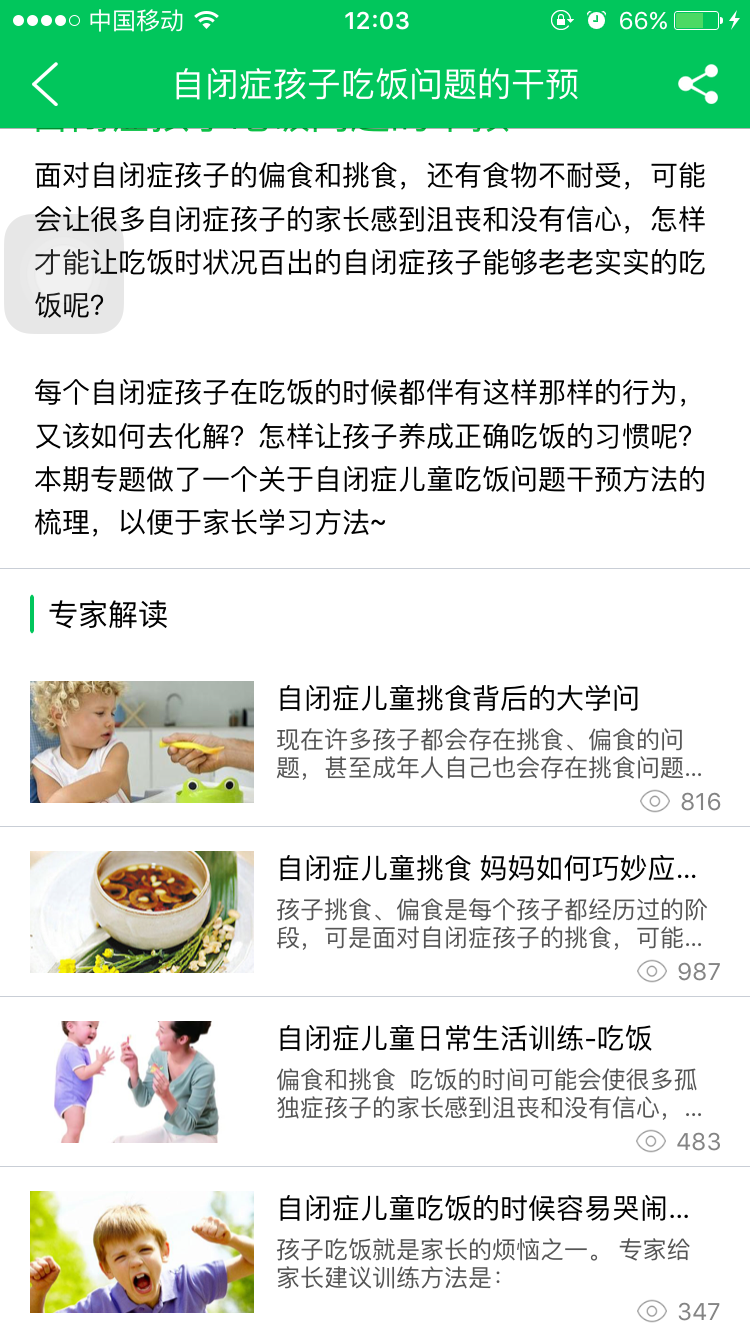Tap the floating assistive touch button

(x=64, y=273)
